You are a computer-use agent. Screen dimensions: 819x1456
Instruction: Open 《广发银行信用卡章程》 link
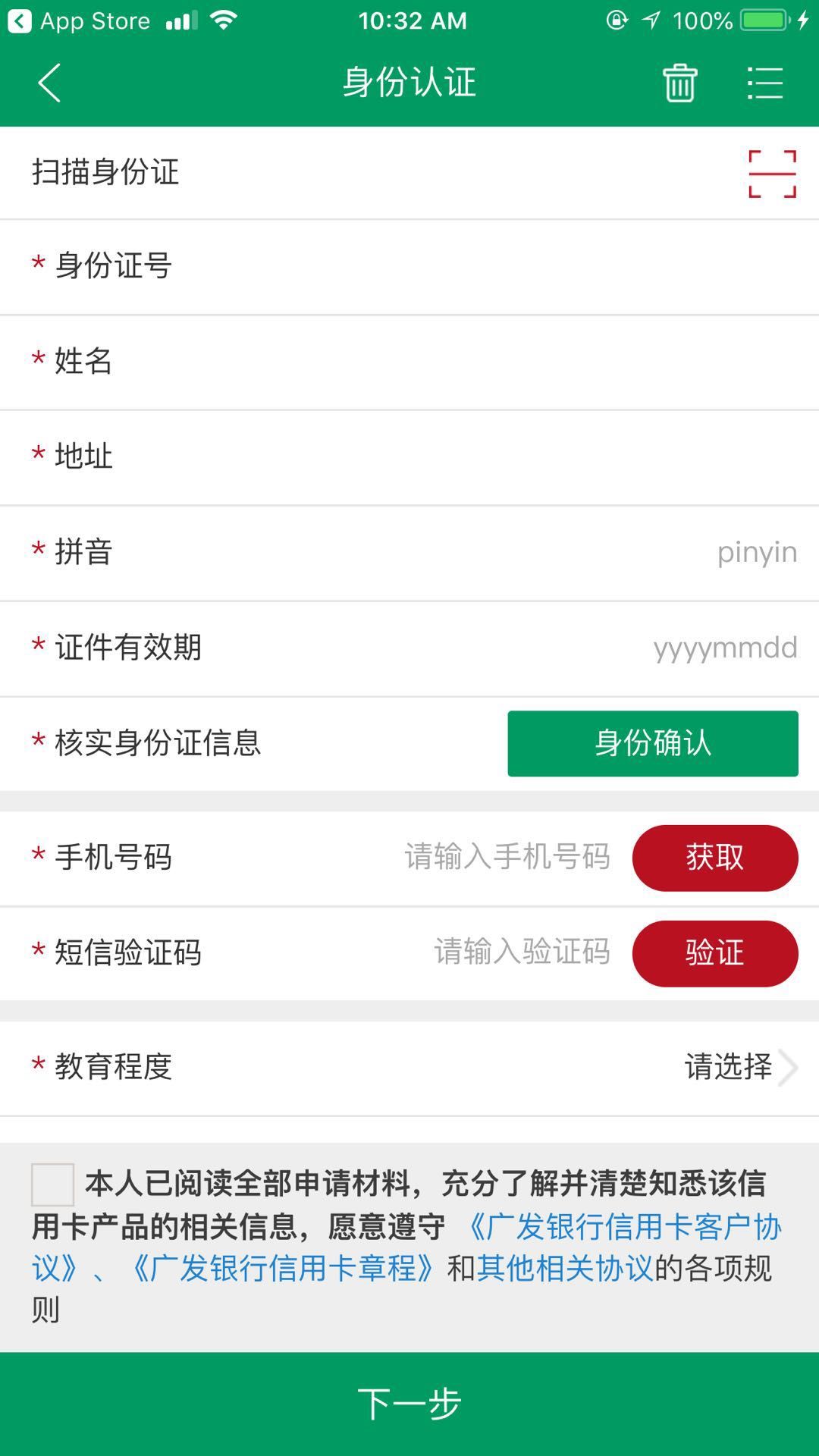281,1268
